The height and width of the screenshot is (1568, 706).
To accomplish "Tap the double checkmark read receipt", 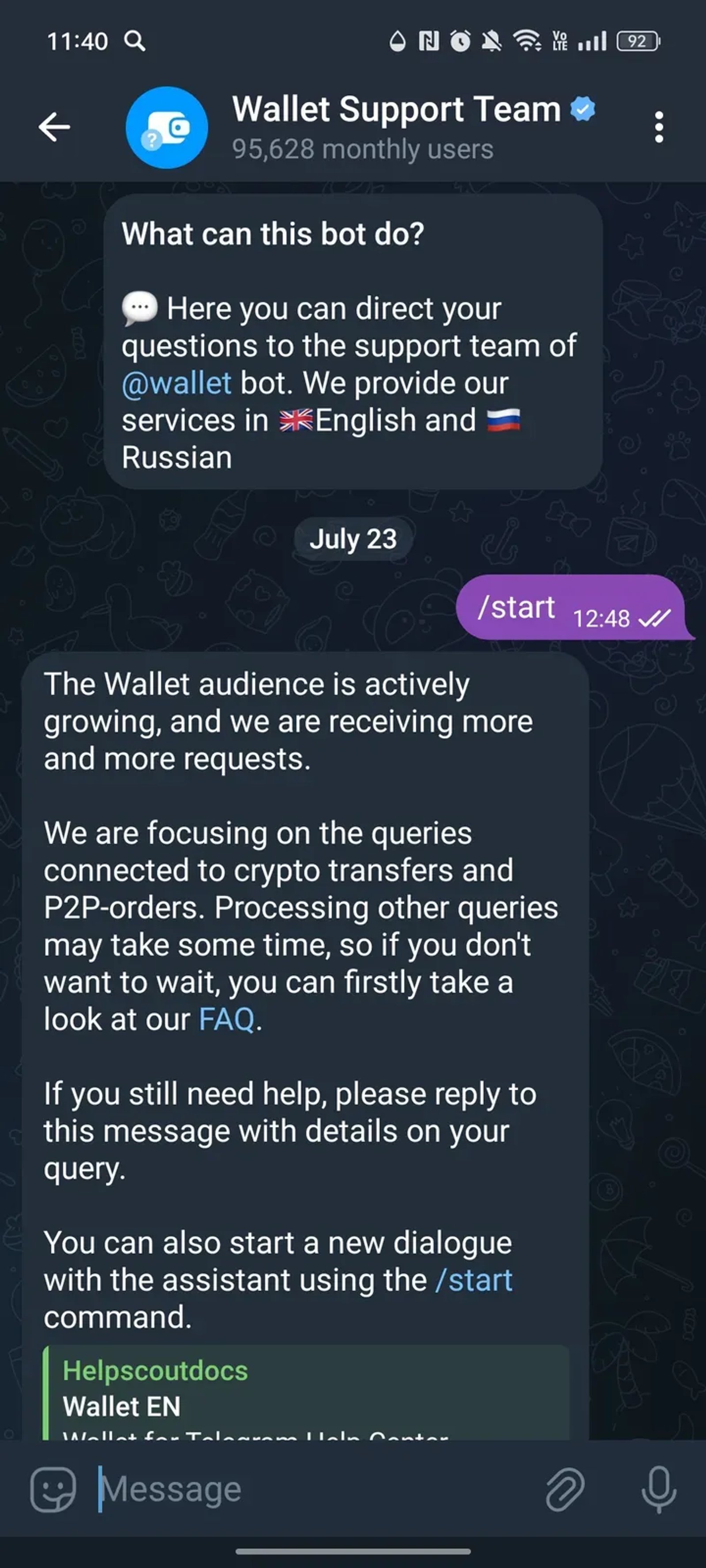I will tap(656, 619).
